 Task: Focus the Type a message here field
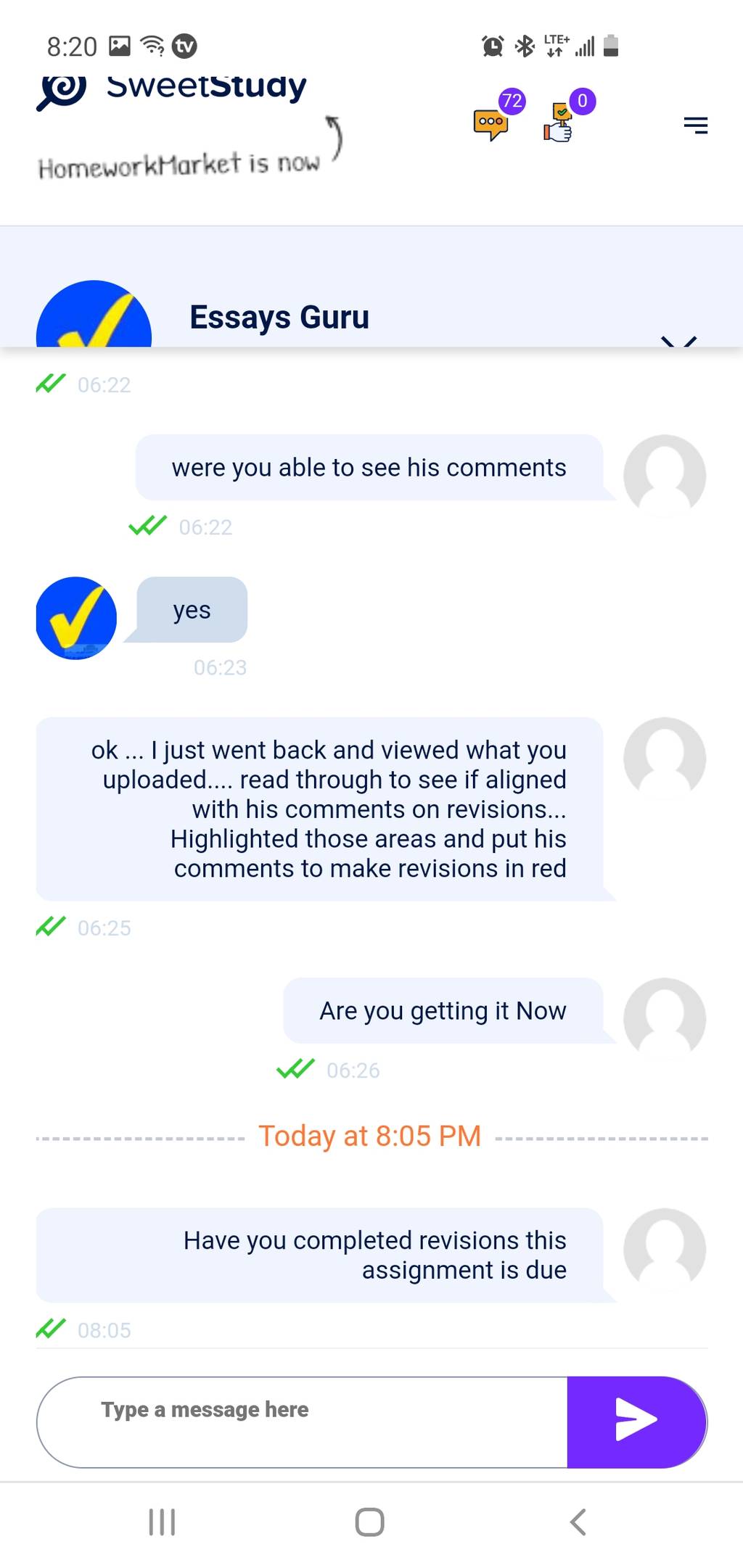[x=302, y=1422]
